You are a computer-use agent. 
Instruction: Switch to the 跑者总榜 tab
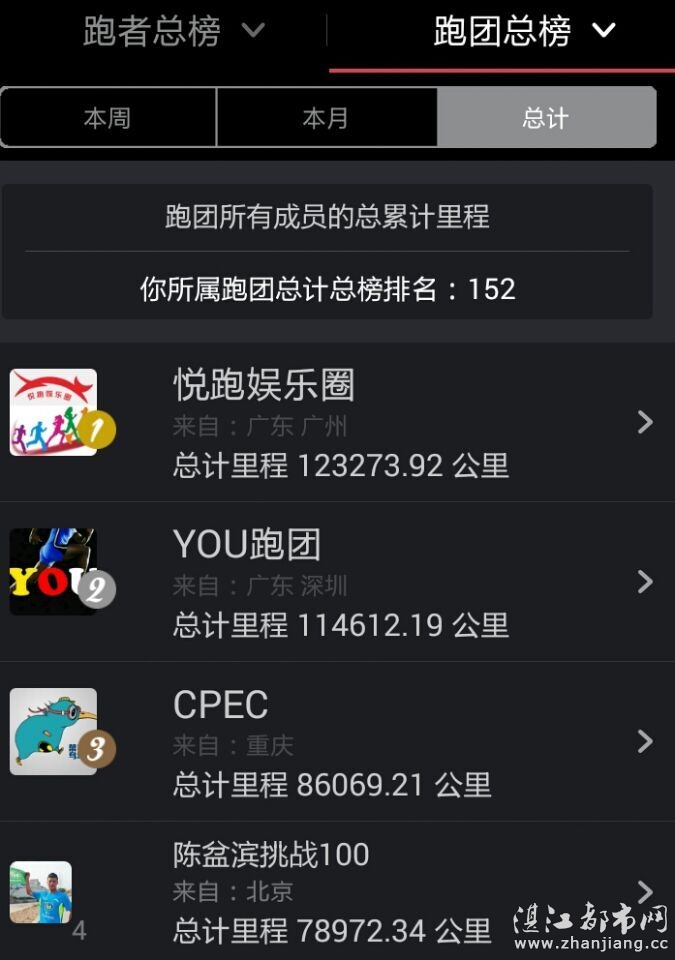click(x=172, y=32)
